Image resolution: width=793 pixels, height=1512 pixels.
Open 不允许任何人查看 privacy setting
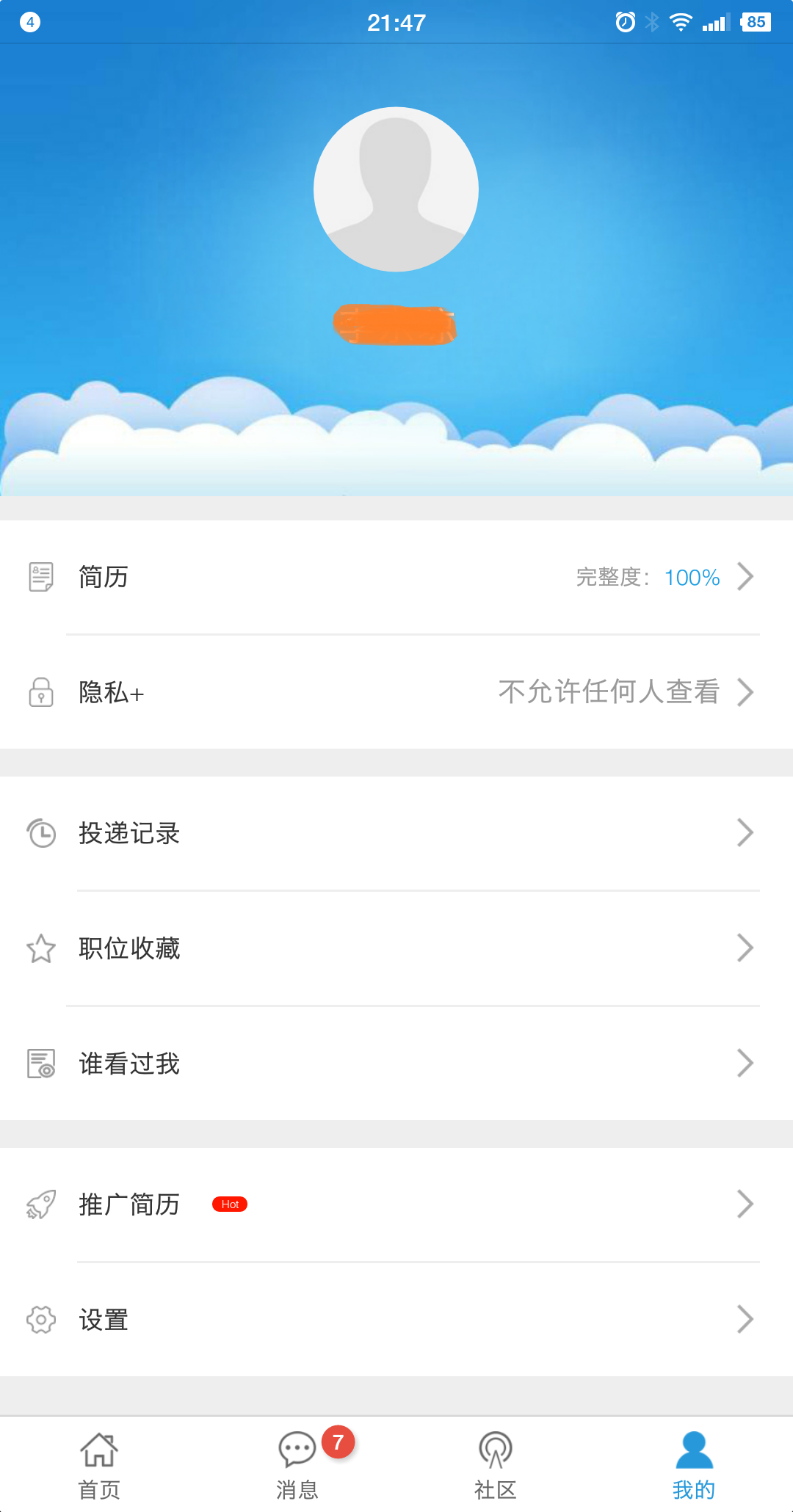[x=609, y=692]
